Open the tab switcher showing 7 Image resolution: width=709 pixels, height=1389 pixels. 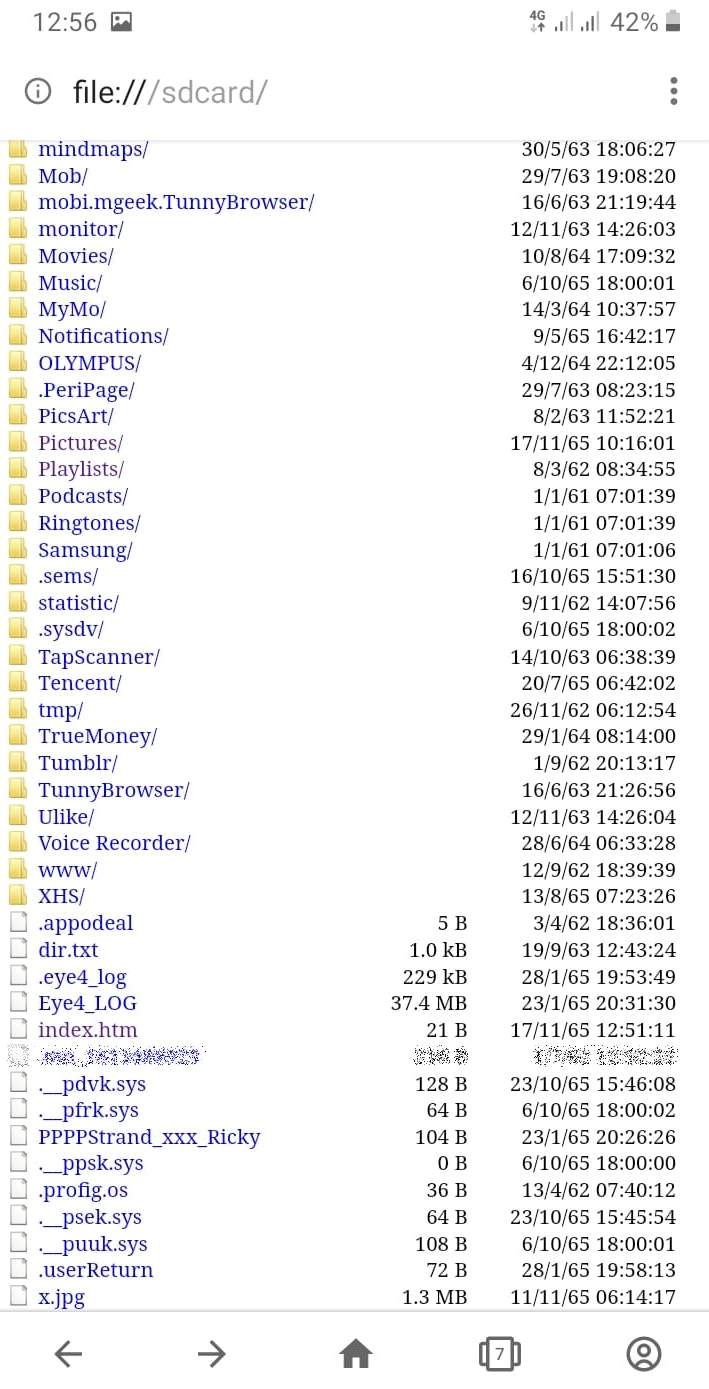click(499, 1354)
